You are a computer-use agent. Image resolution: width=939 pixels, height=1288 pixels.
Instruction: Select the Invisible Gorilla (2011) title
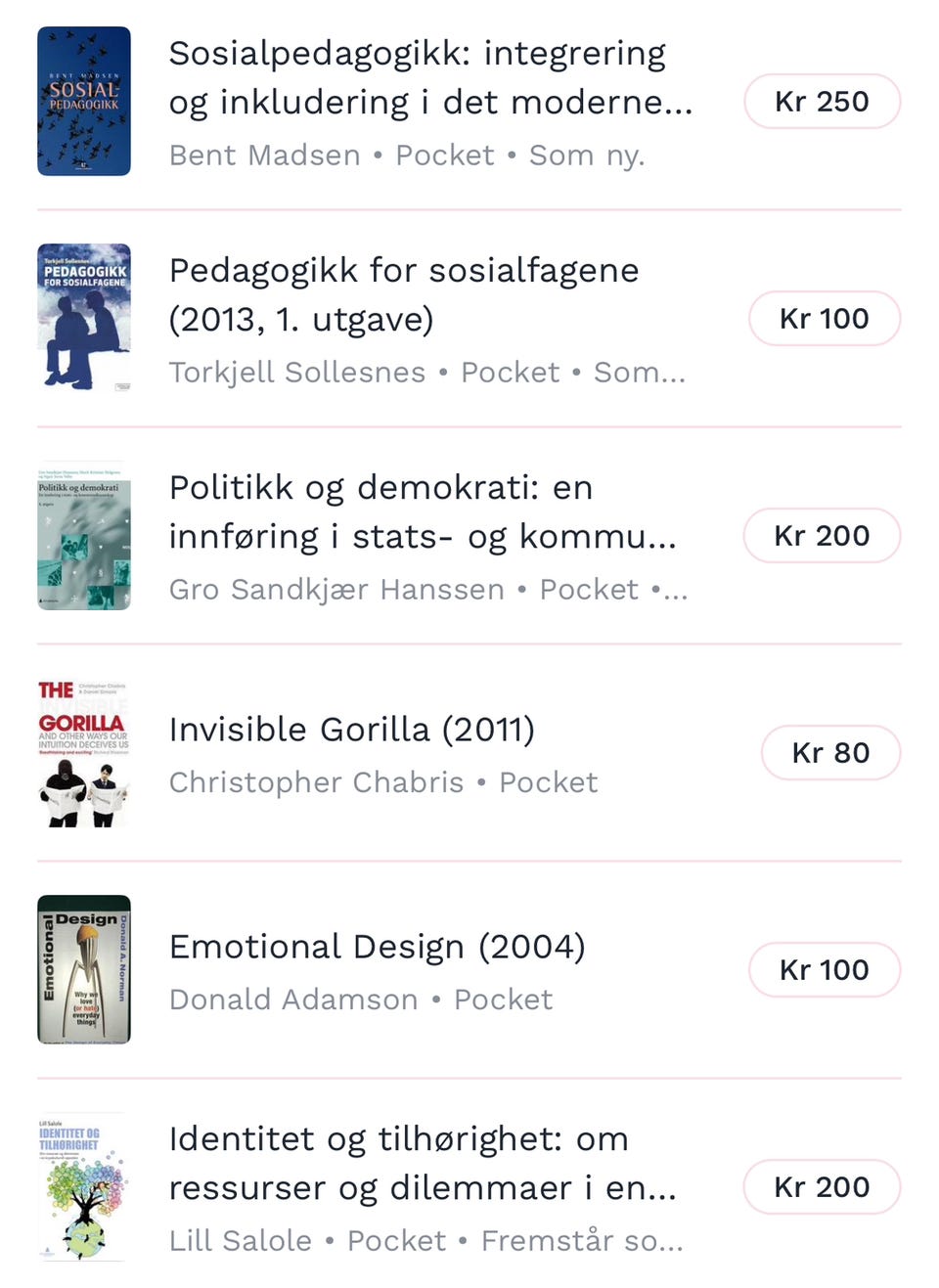click(x=352, y=729)
